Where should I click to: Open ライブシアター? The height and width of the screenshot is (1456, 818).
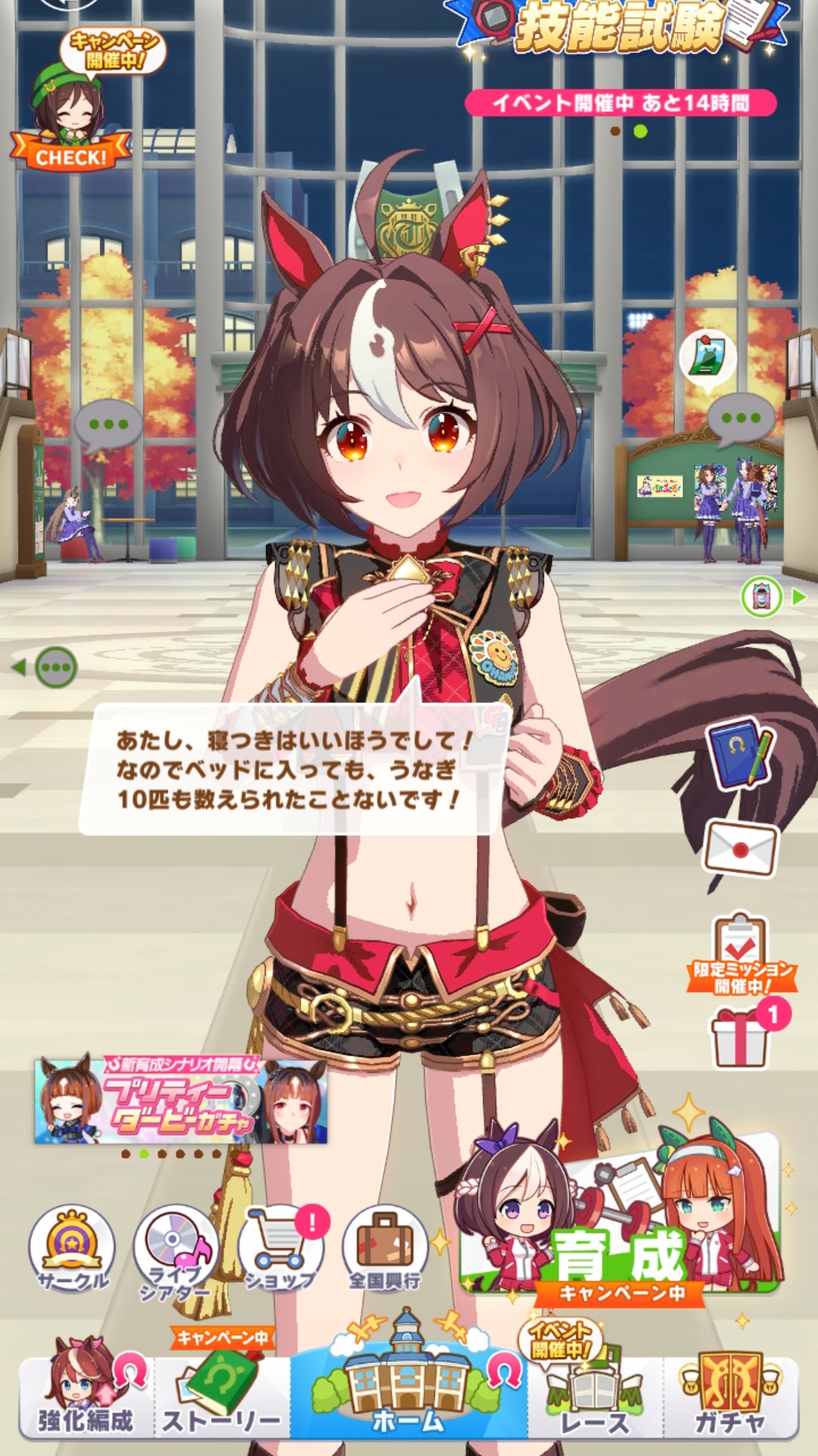[176, 1249]
